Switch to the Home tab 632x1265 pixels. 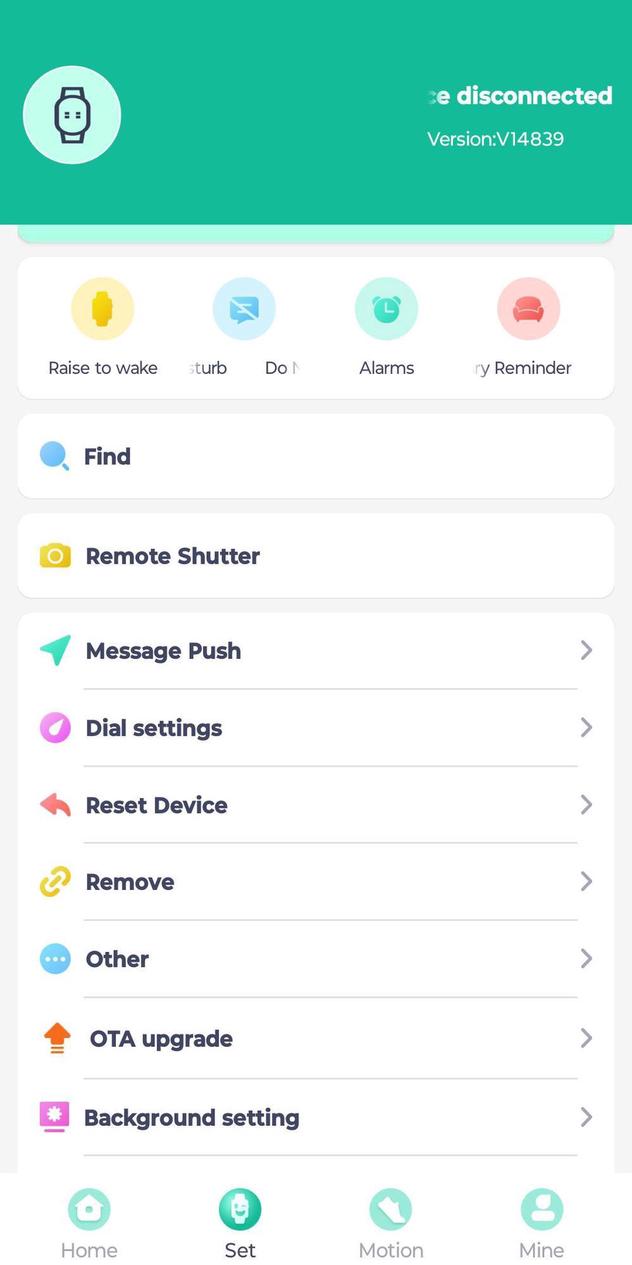pos(89,1223)
